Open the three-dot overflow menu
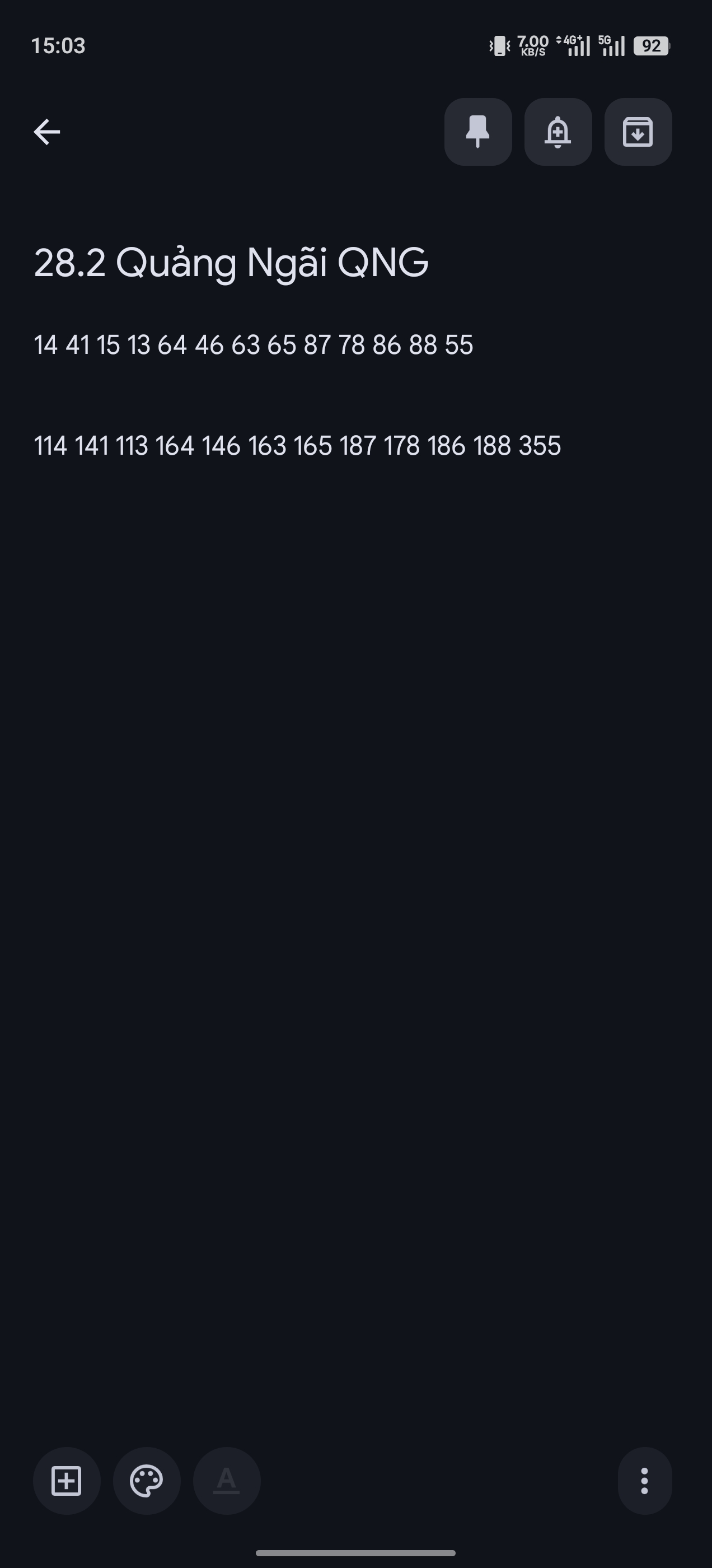The height and width of the screenshot is (1568, 712). click(x=644, y=1481)
